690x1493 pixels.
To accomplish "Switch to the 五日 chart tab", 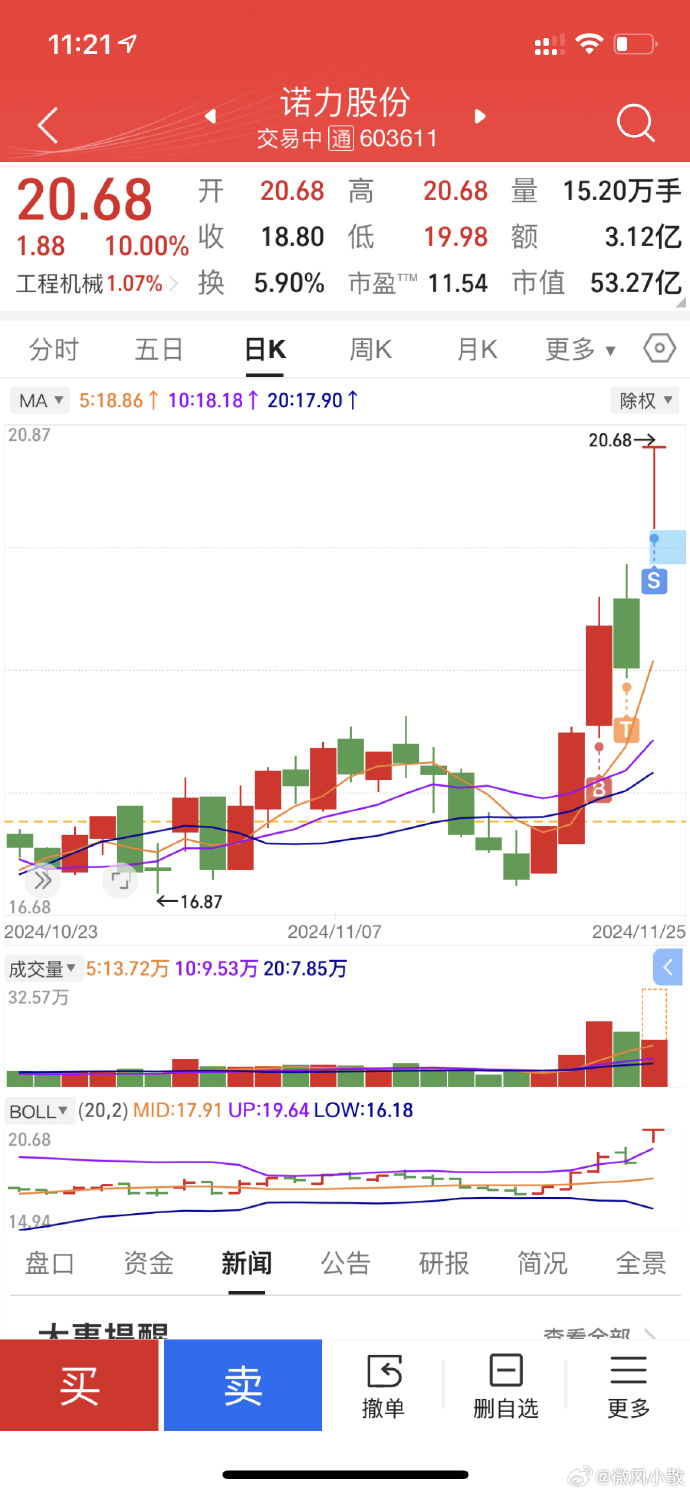I will coord(159,349).
